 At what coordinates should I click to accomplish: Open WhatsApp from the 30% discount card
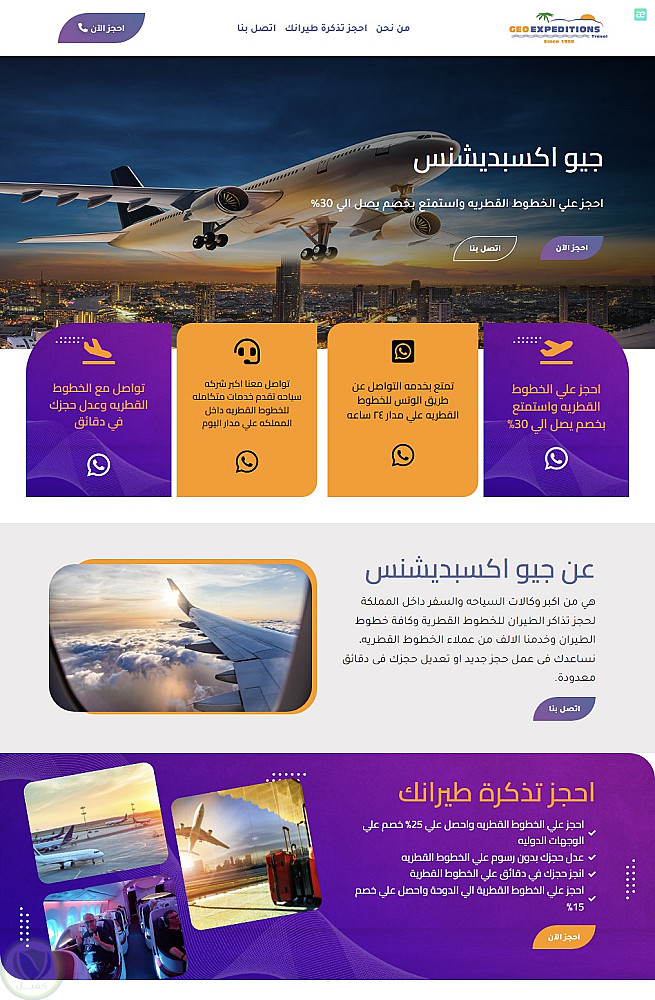click(556, 458)
